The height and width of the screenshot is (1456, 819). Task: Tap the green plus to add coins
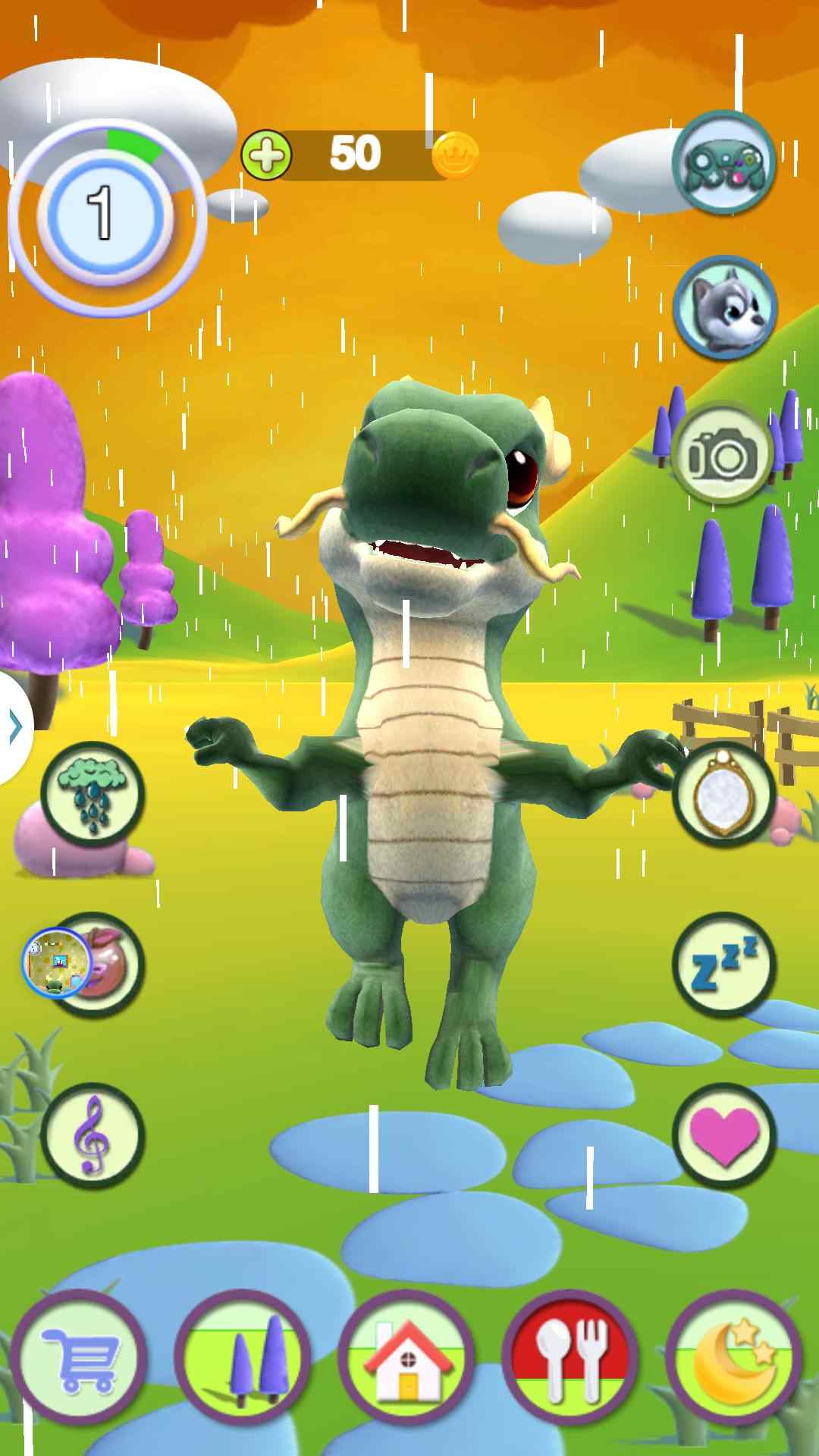(x=266, y=155)
